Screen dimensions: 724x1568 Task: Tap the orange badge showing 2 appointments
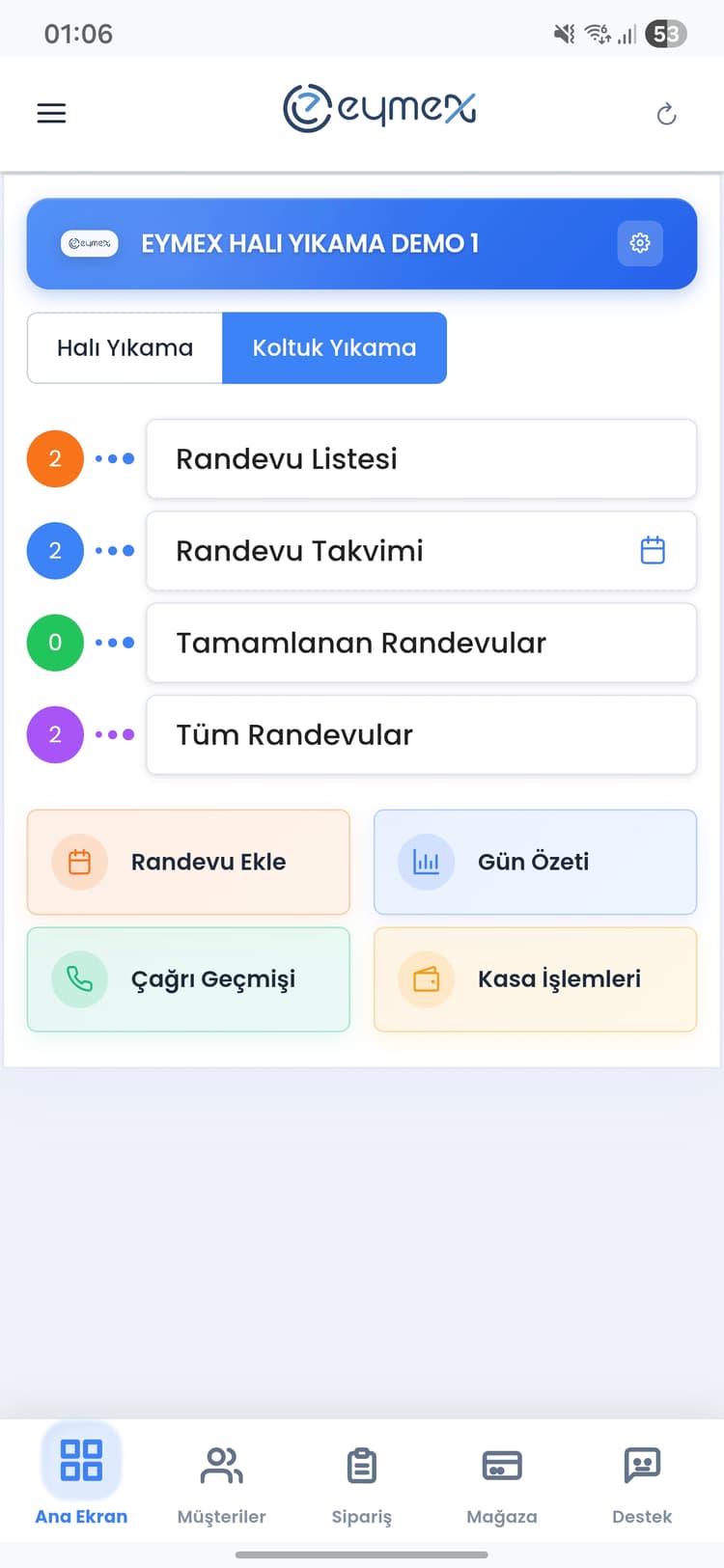(55, 458)
